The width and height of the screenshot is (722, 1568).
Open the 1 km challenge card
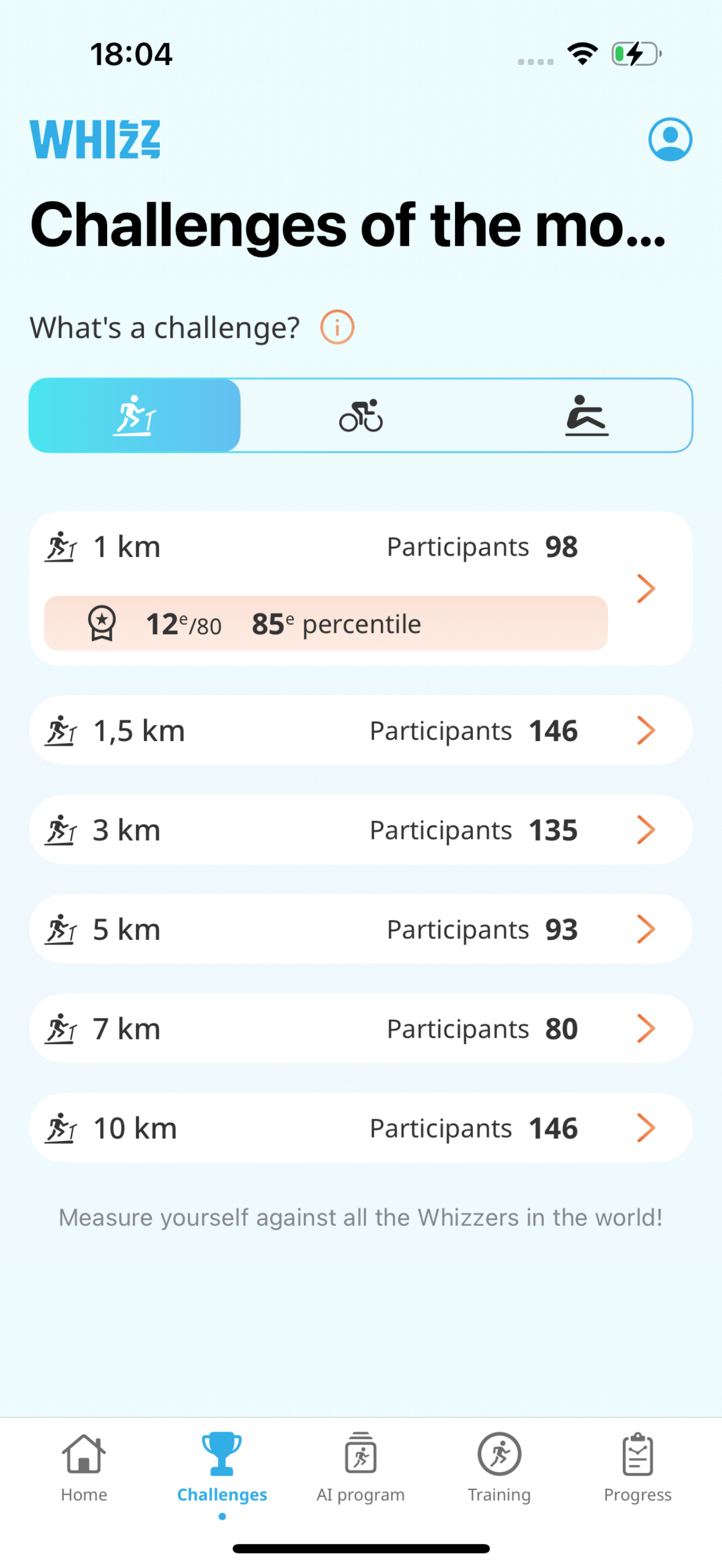tap(360, 588)
